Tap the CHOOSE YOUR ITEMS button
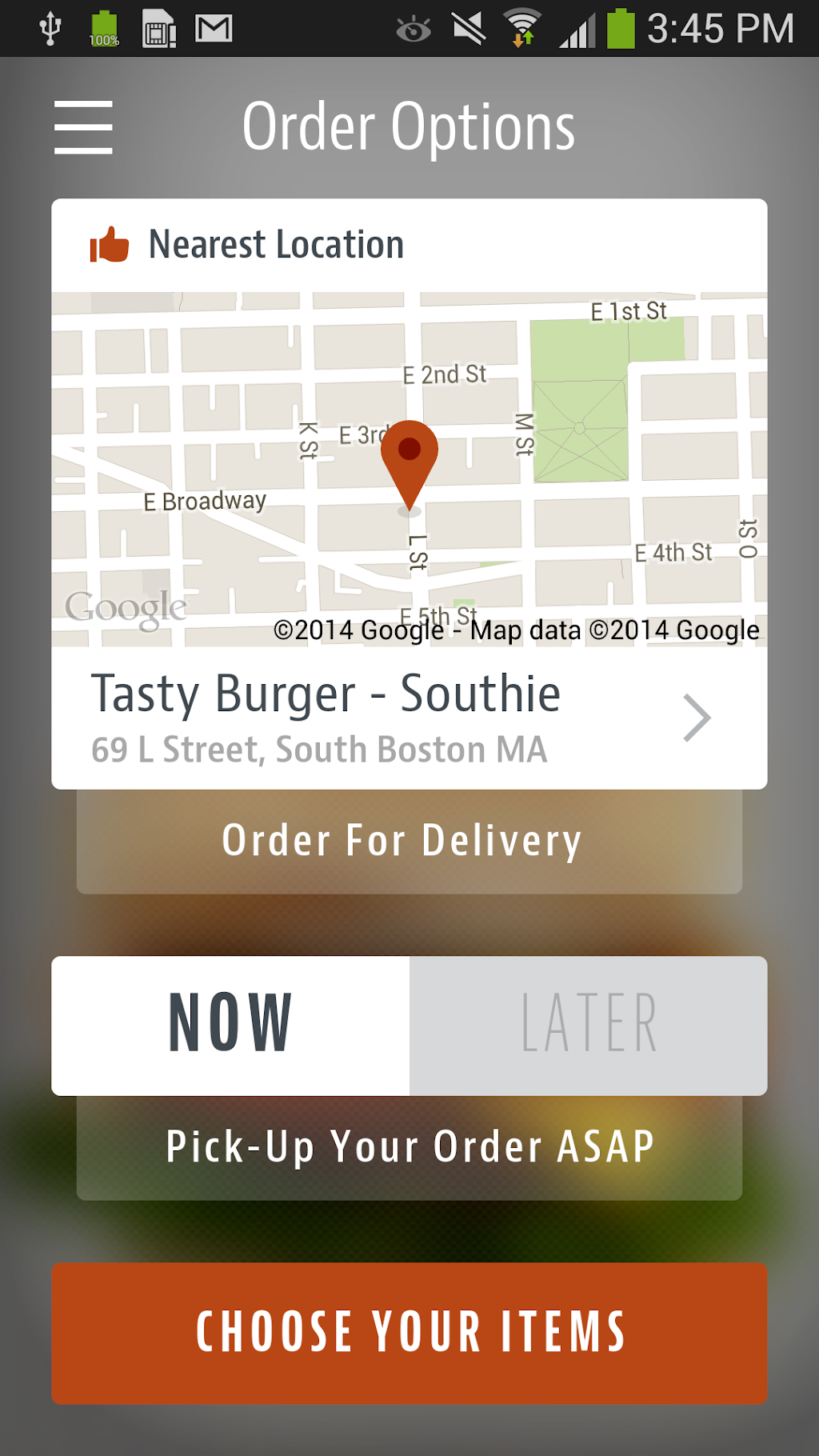 409,1333
